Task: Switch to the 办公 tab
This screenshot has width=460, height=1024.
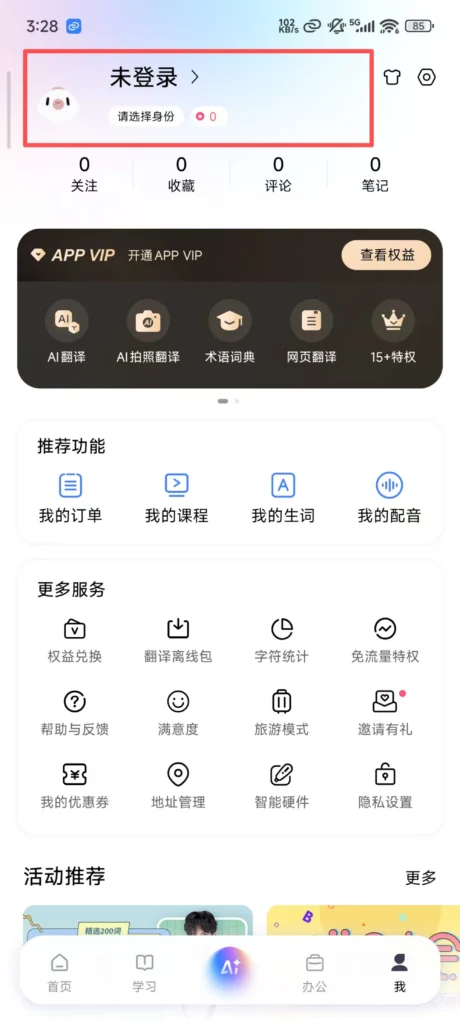Action: [314, 973]
